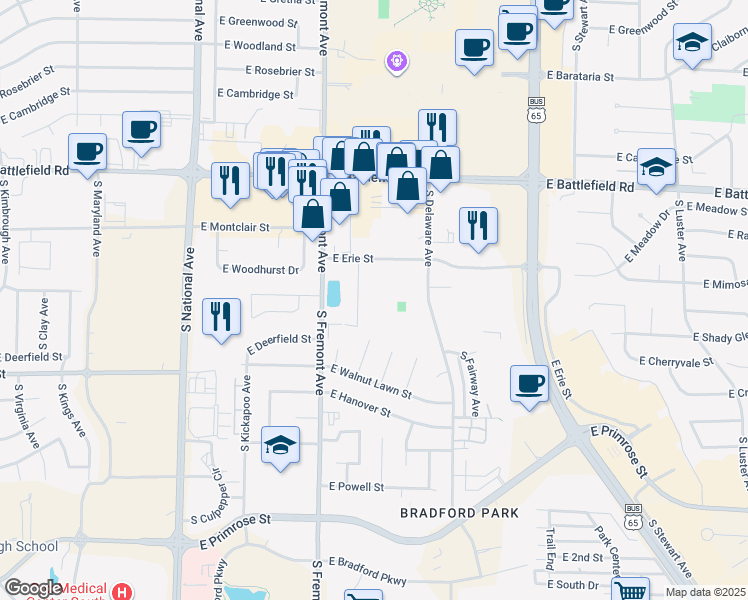The height and width of the screenshot is (600, 748).
Task: Select the school marker near E Greenwood St
Action: [692, 43]
